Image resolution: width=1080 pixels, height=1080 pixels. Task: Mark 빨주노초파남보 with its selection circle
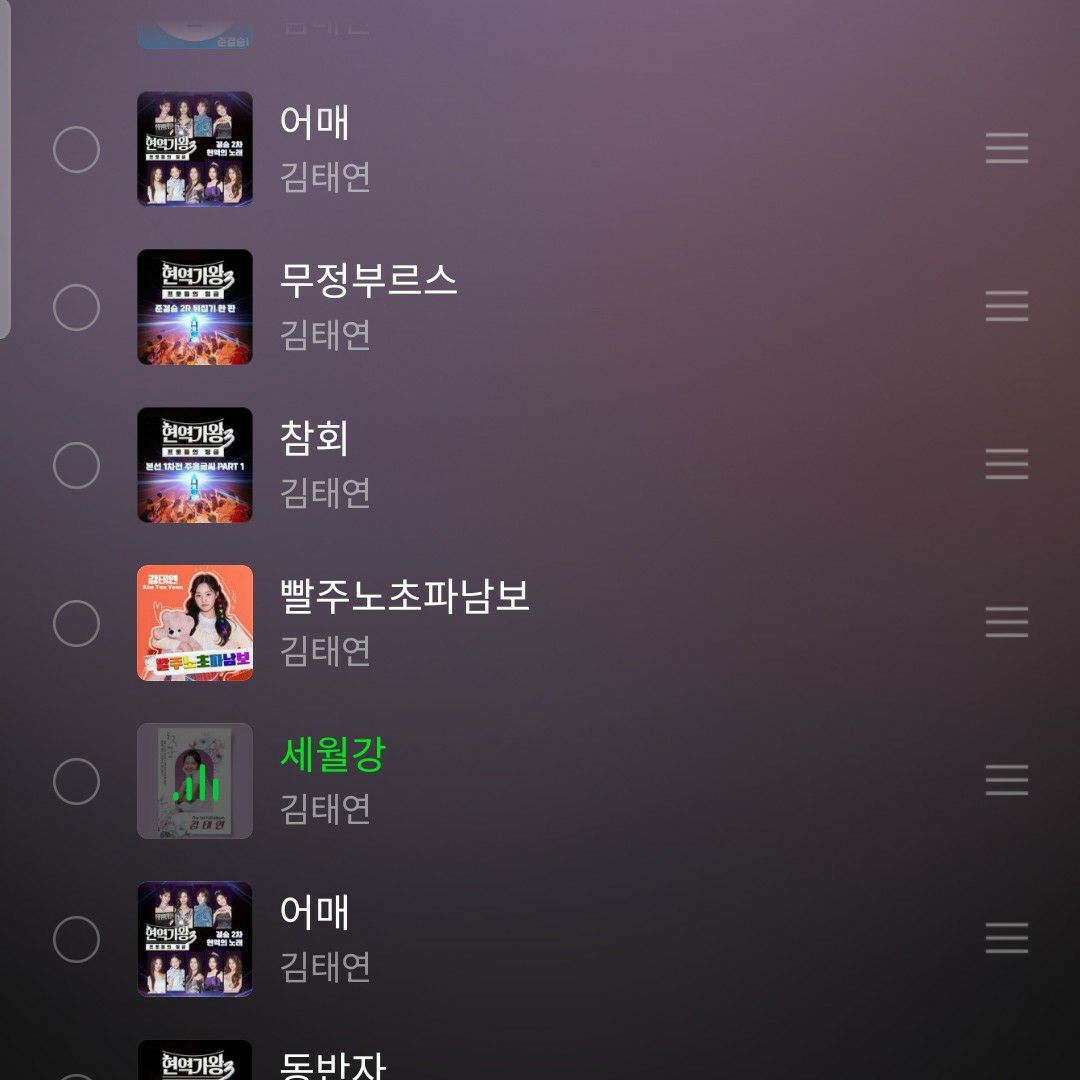(76, 623)
